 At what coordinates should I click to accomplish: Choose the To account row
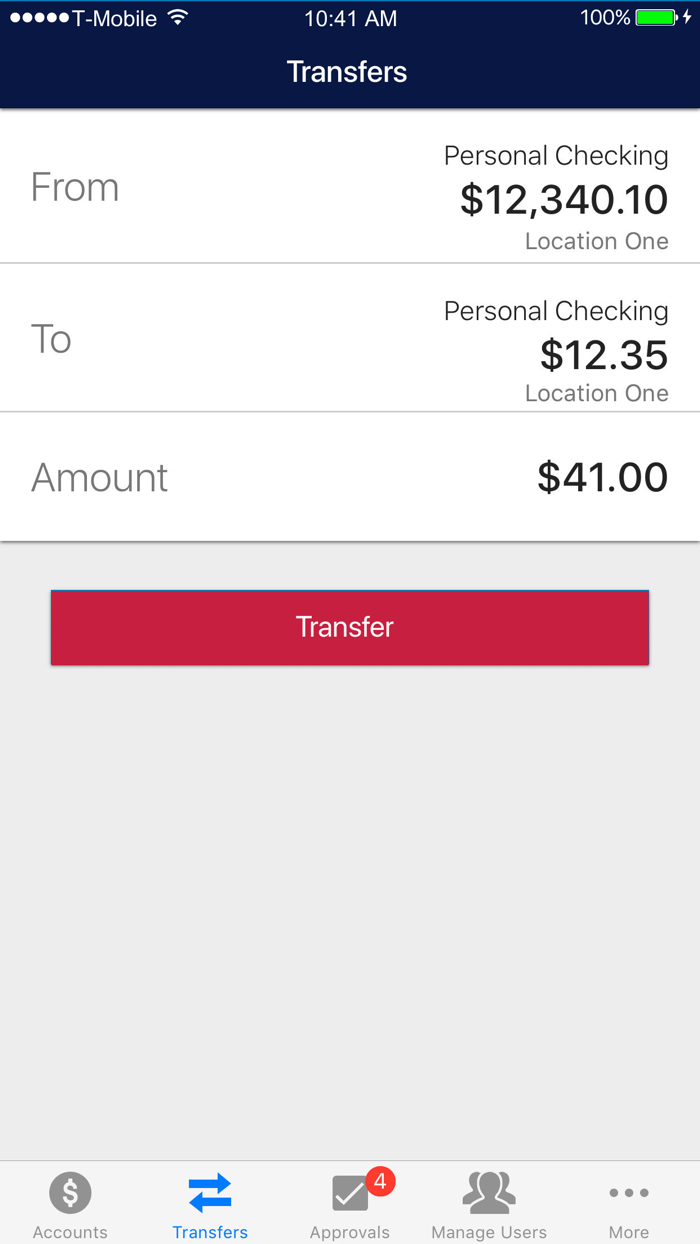pyautogui.click(x=350, y=339)
